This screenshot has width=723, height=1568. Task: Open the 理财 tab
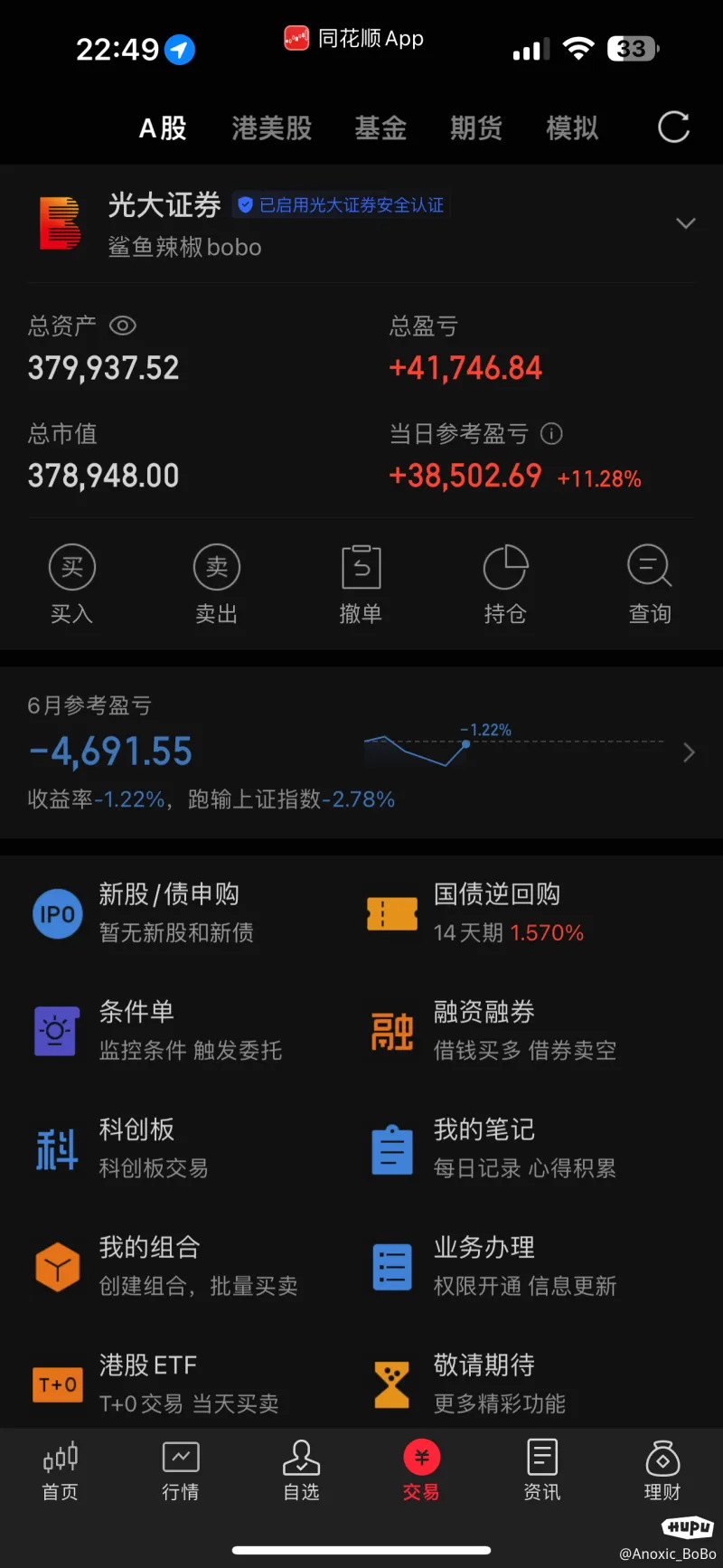coord(662,1470)
